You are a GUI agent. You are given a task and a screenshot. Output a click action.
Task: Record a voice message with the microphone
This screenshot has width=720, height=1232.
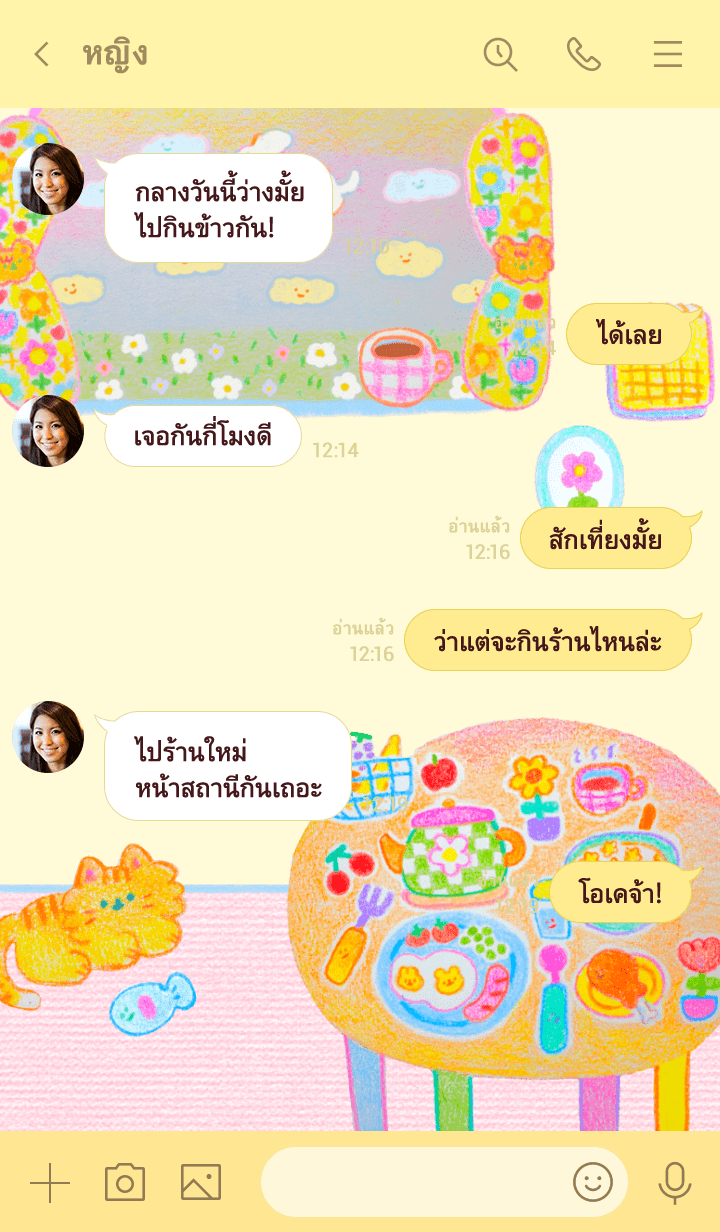point(675,1183)
